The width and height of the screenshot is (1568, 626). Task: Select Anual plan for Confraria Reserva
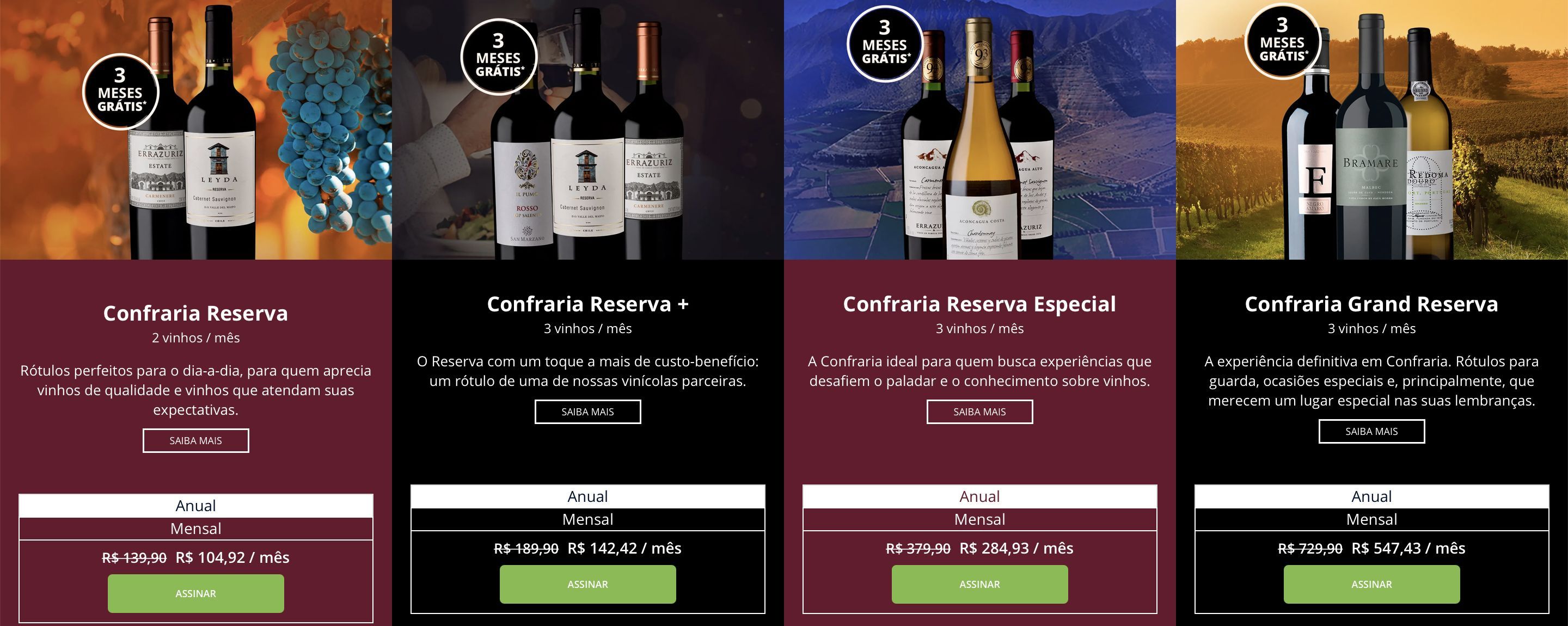point(195,506)
